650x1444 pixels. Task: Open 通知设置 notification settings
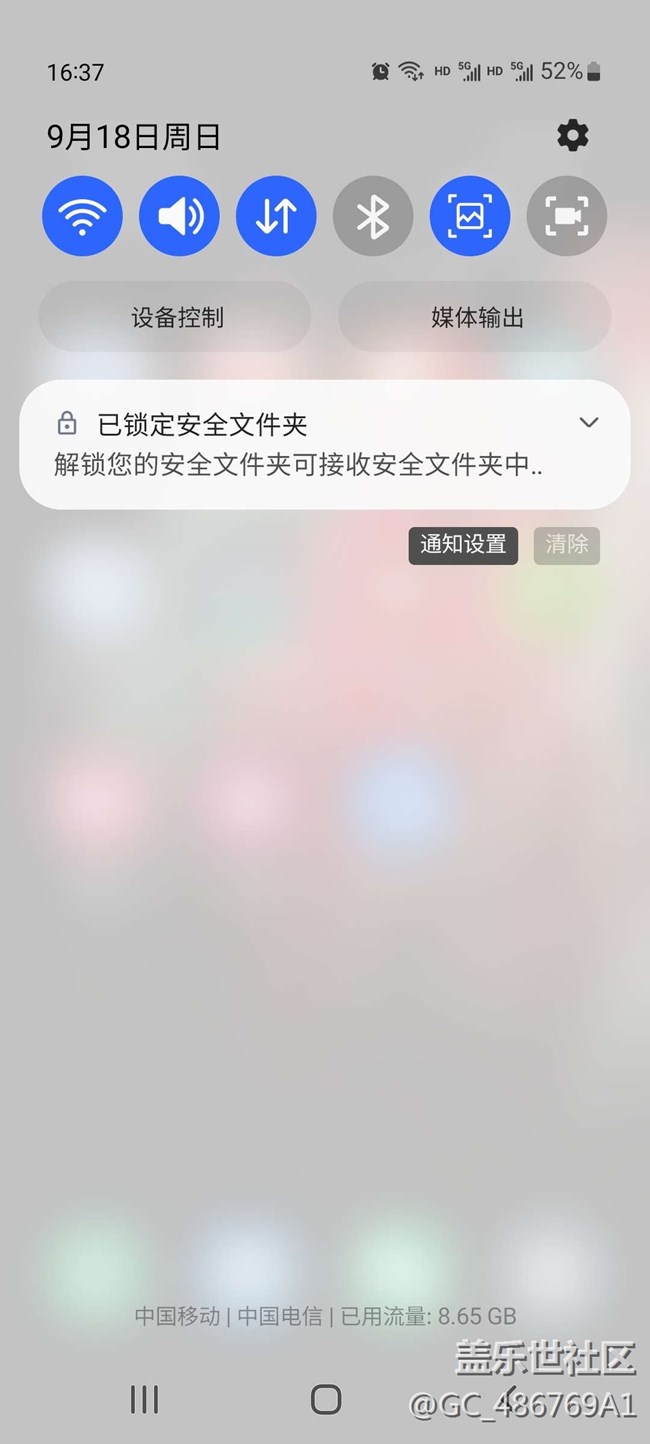(463, 545)
